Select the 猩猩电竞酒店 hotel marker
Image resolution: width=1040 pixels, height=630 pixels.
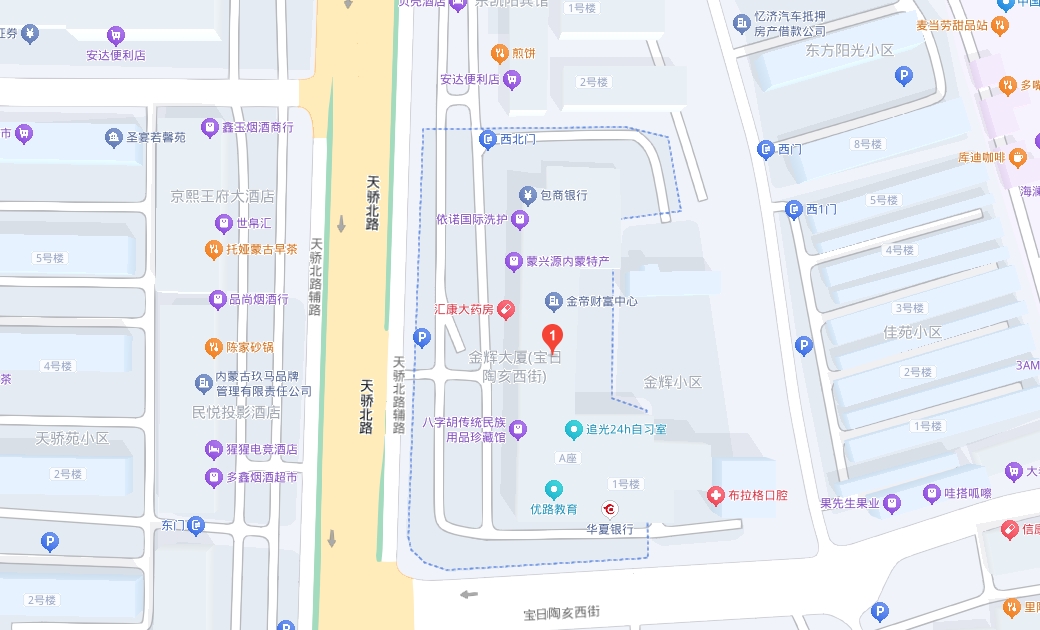point(214,450)
